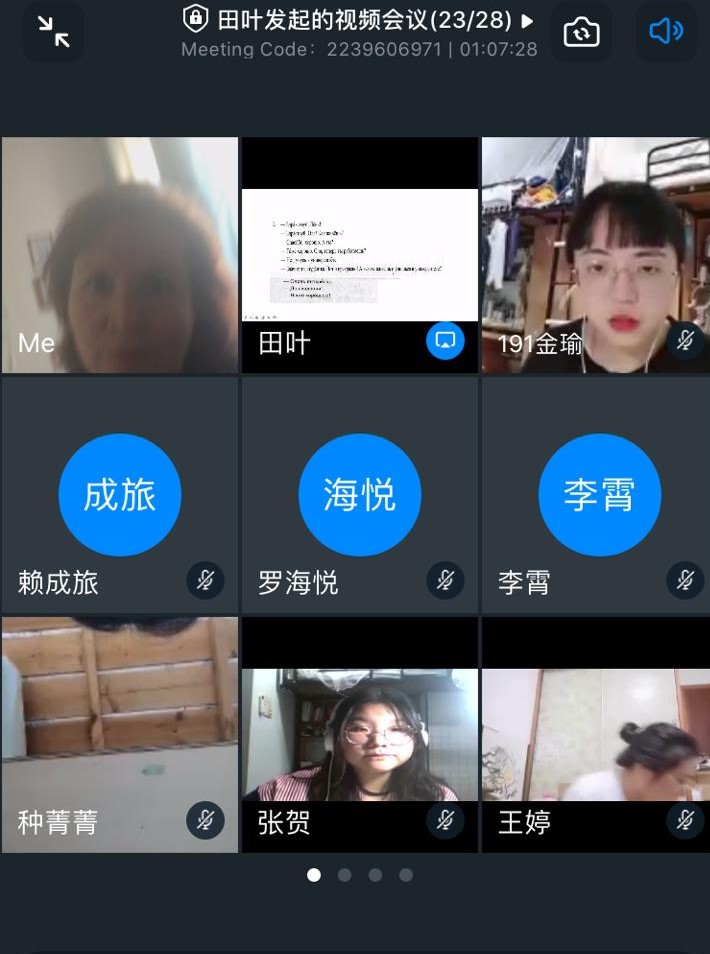Toggle the speaker audio output

tap(665, 32)
